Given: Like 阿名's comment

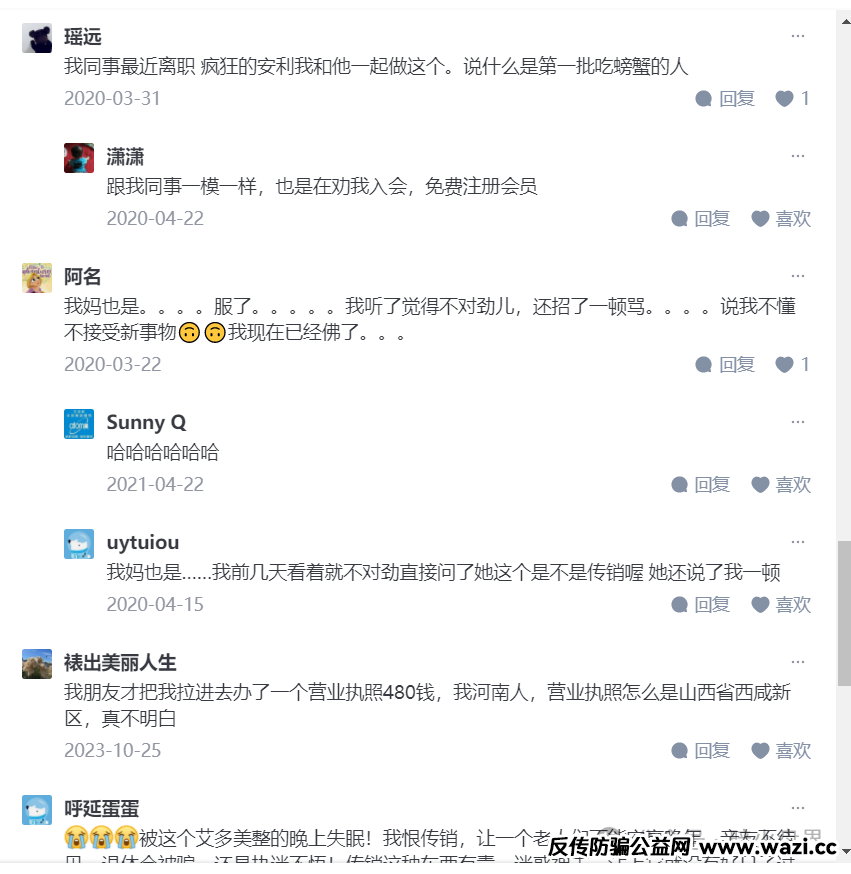Looking at the screenshot, I should click(x=792, y=364).
